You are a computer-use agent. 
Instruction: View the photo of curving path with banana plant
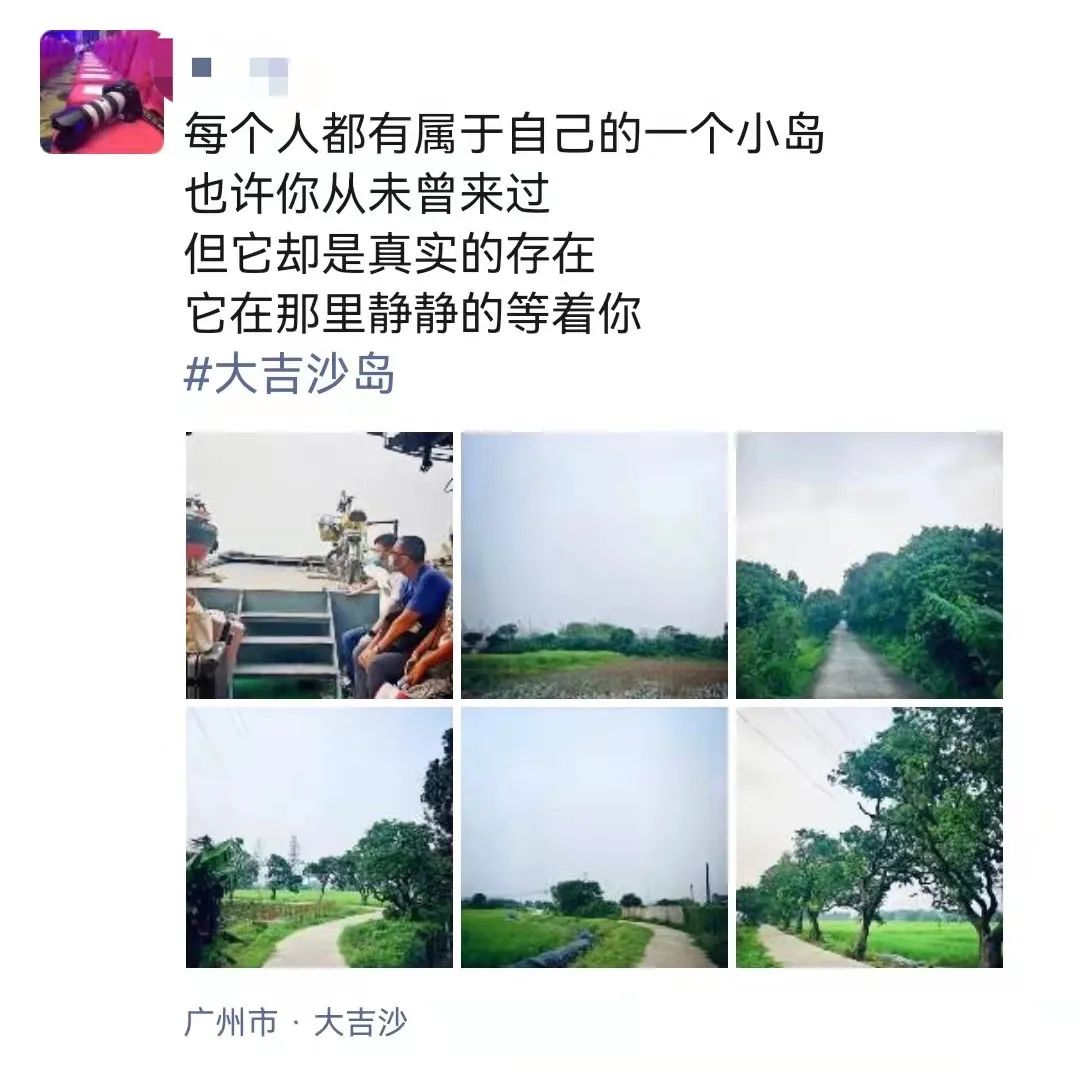(x=319, y=838)
